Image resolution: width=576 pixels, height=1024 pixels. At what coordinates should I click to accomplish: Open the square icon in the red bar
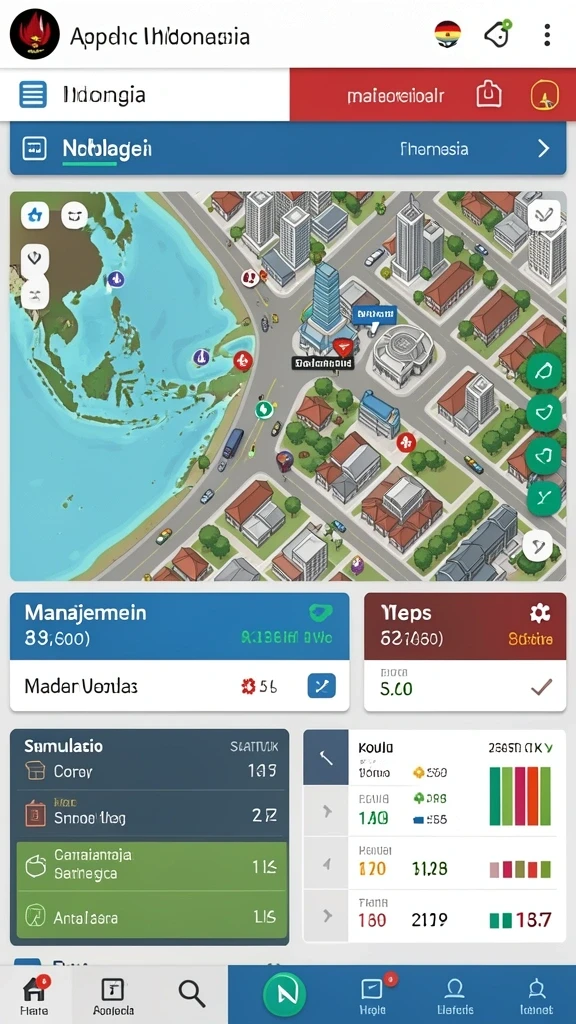click(488, 95)
